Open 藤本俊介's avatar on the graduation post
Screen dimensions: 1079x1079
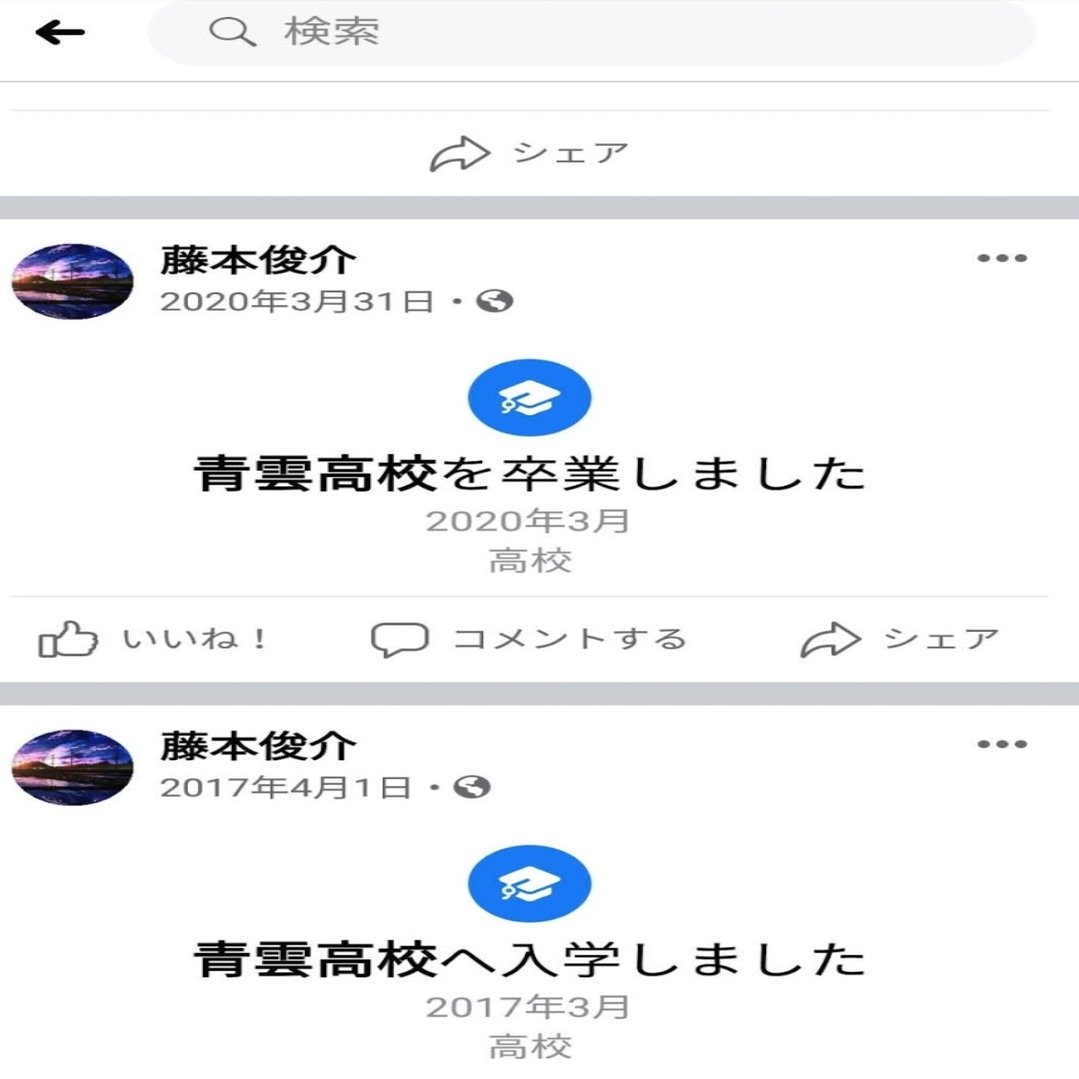[x=72, y=281]
